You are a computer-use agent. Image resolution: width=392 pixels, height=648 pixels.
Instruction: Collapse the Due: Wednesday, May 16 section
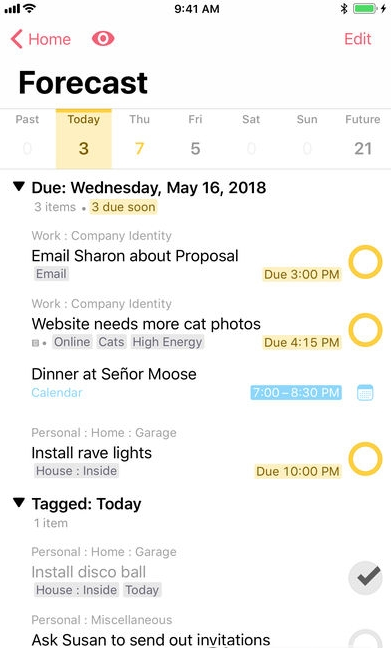pos(19,187)
